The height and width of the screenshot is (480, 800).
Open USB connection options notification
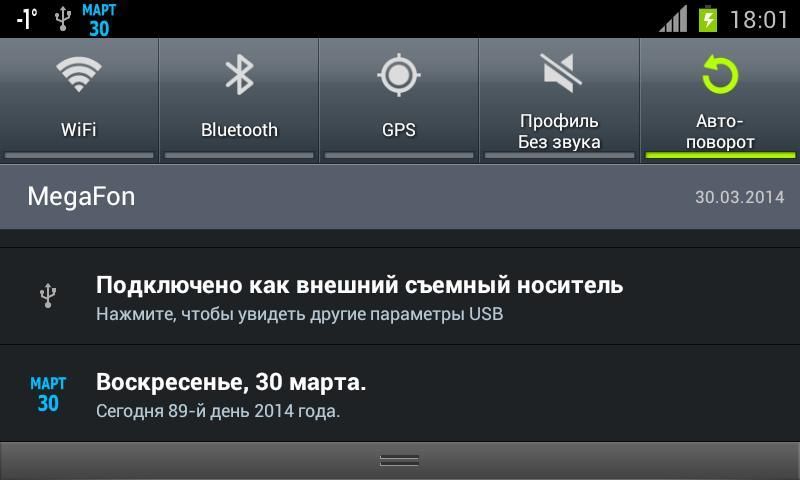pos(400,297)
